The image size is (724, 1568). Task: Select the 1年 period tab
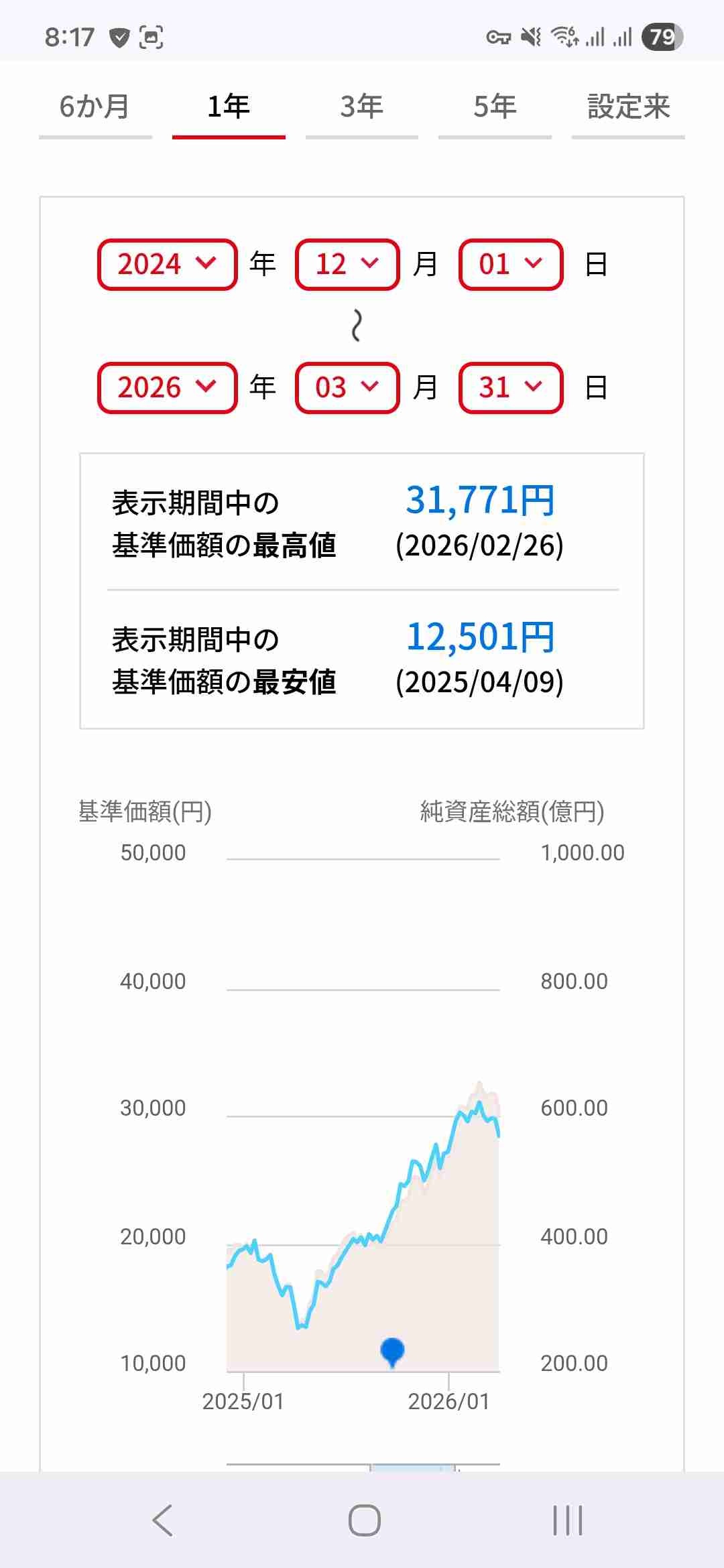click(x=229, y=107)
